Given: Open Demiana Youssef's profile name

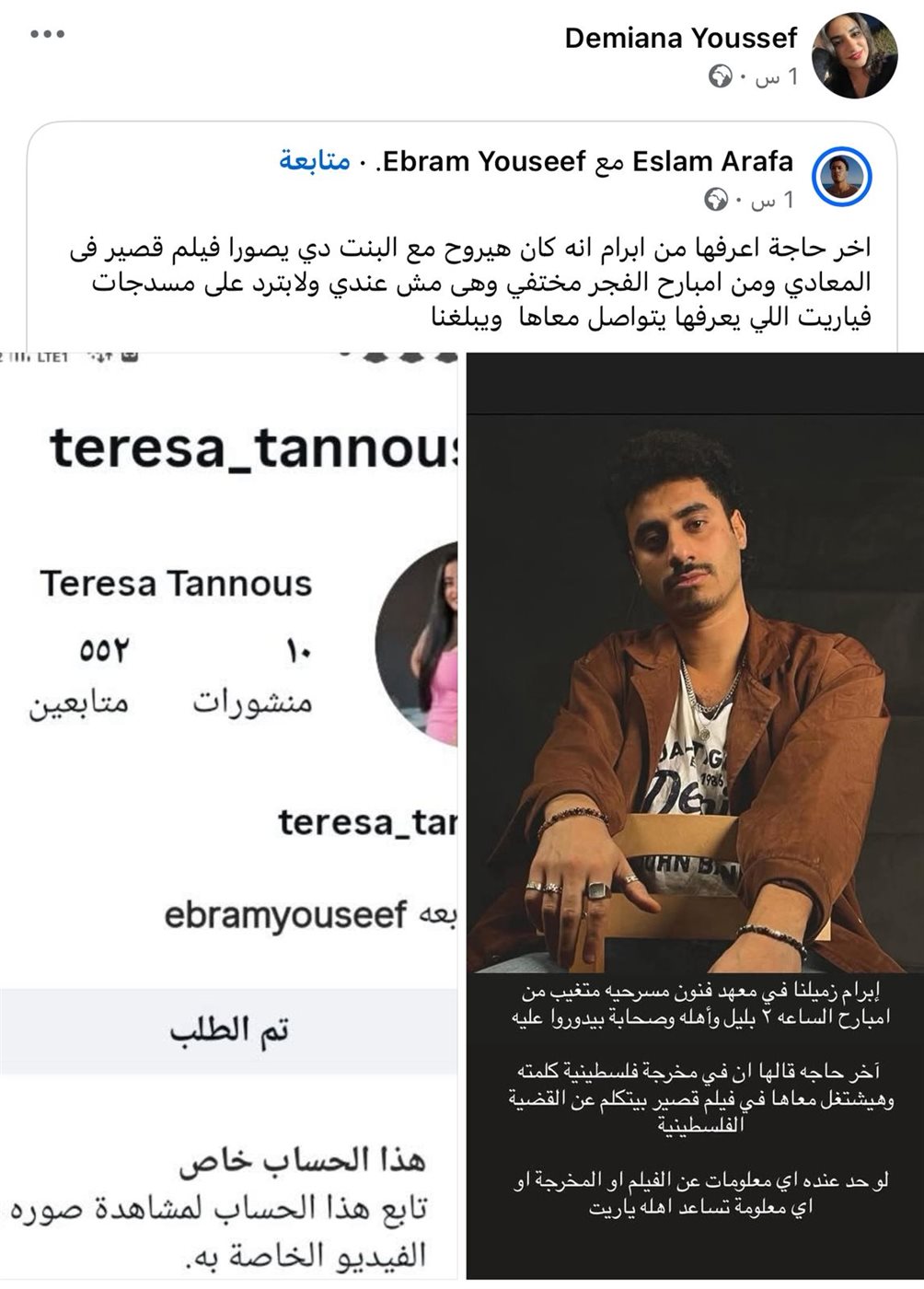Looking at the screenshot, I should [x=680, y=38].
